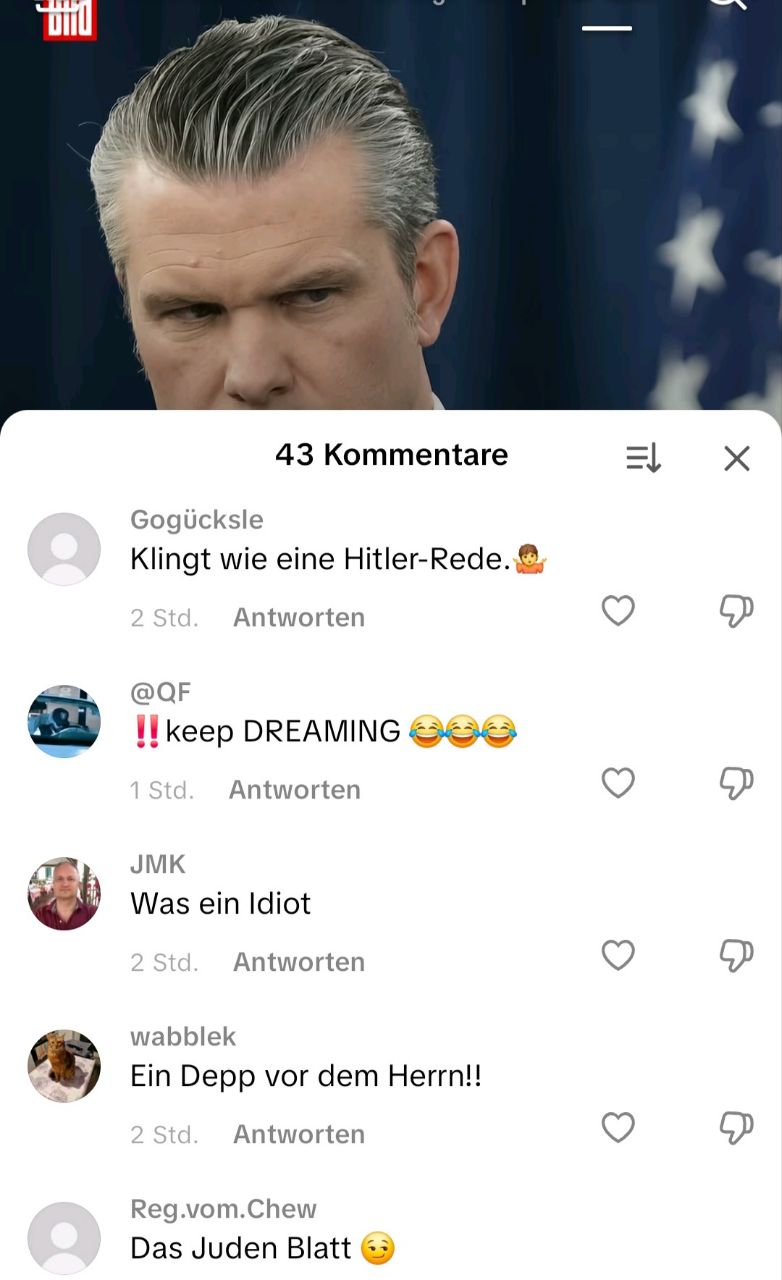Viewport: 782px width, 1280px height.
Task: Dislike the comment by @QF
Action: point(736,784)
